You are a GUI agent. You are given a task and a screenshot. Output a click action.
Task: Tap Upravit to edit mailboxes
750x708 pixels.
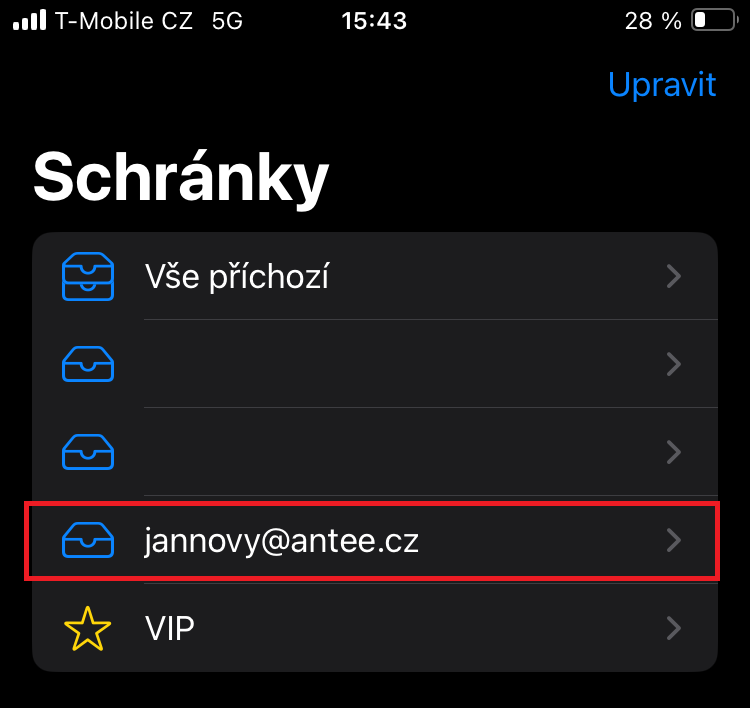tap(661, 85)
